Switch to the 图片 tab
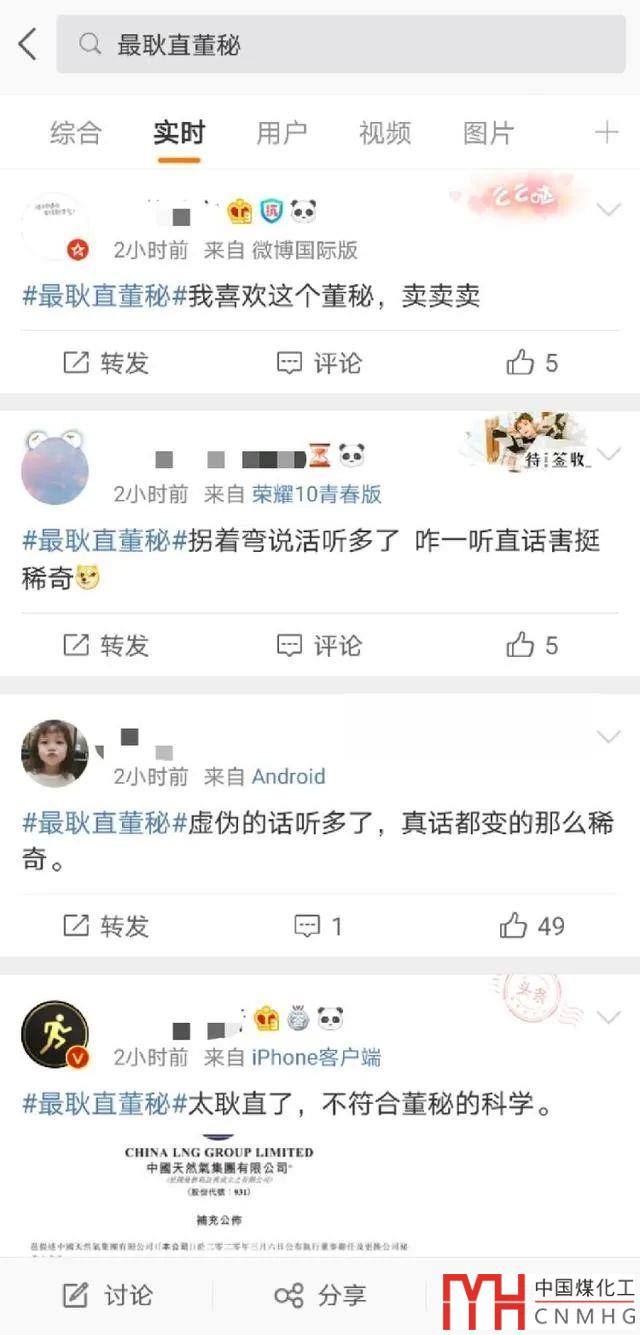 (x=489, y=133)
